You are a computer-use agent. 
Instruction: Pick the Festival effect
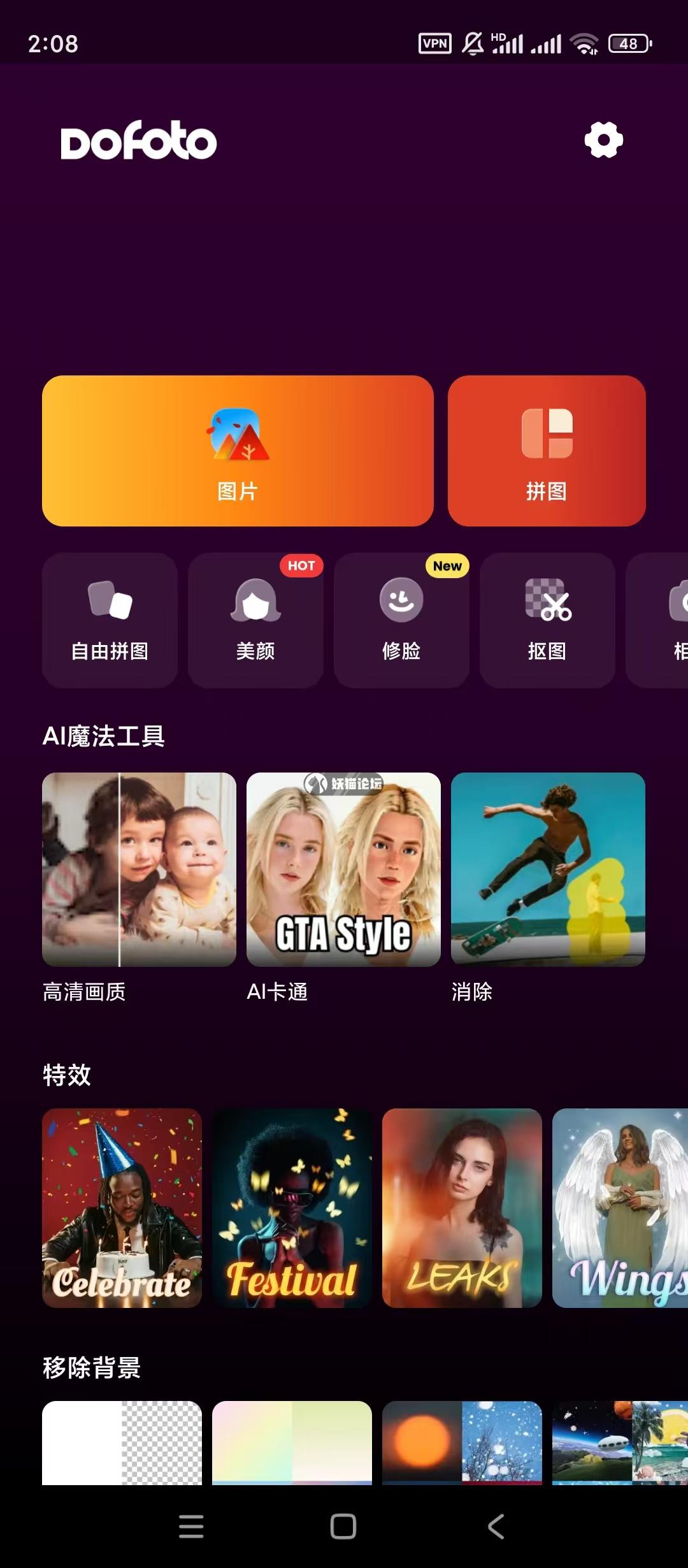click(x=292, y=1208)
